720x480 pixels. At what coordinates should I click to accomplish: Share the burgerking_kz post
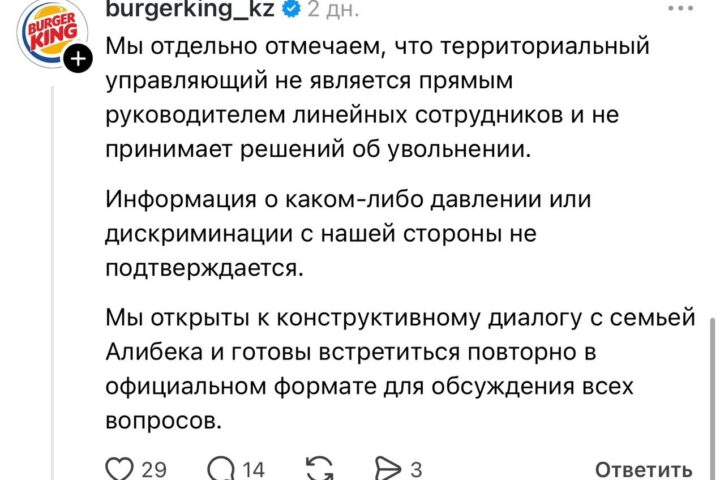pos(387,468)
